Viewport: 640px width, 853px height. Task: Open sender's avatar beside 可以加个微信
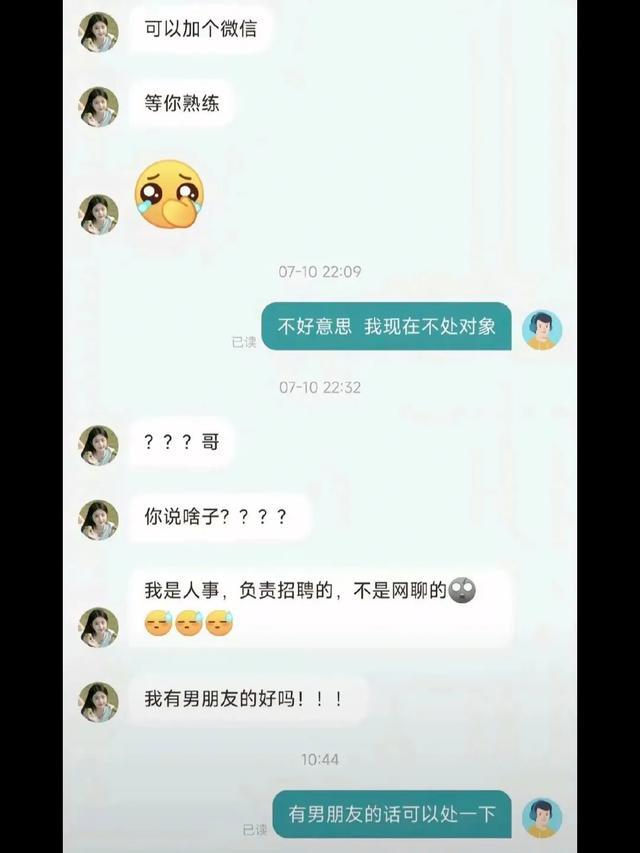pyautogui.click(x=99, y=32)
